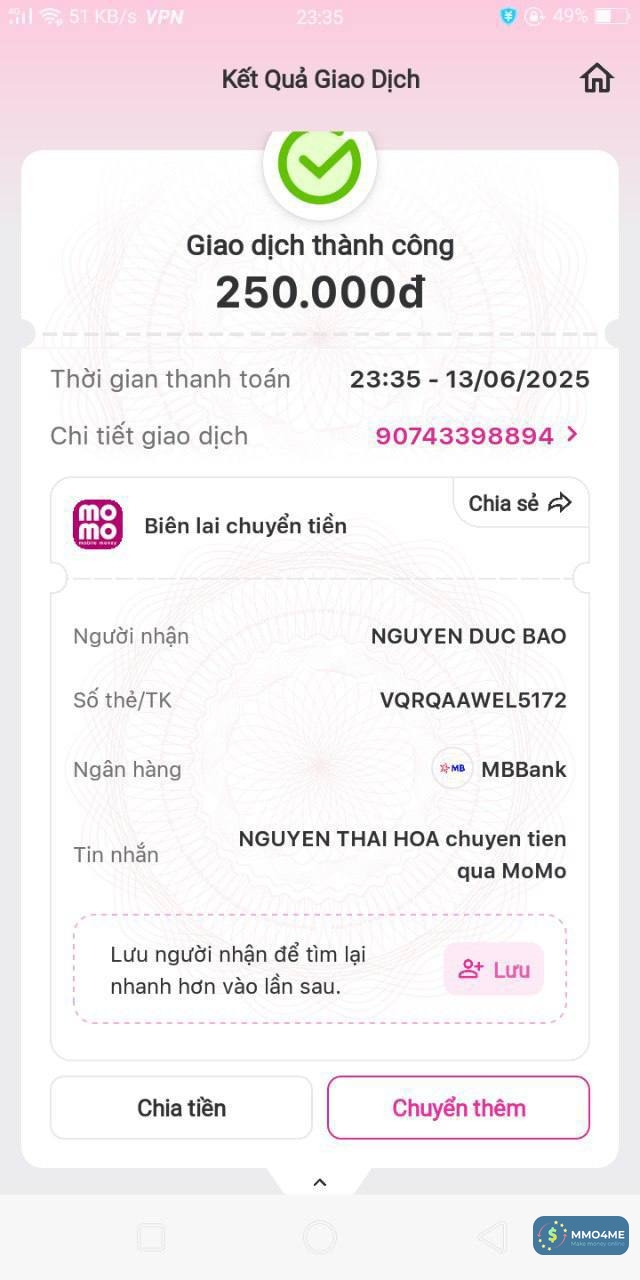This screenshot has width=640, height=1280.
Task: Tap the system back navigation button
Action: click(x=492, y=1238)
